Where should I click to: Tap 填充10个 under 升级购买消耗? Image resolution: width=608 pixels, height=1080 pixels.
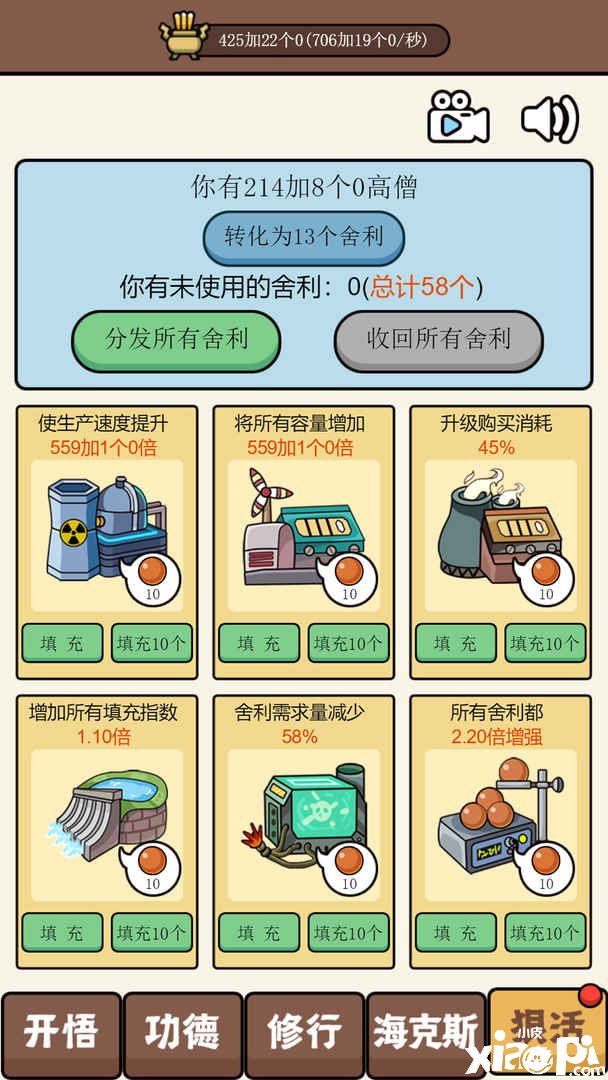545,644
